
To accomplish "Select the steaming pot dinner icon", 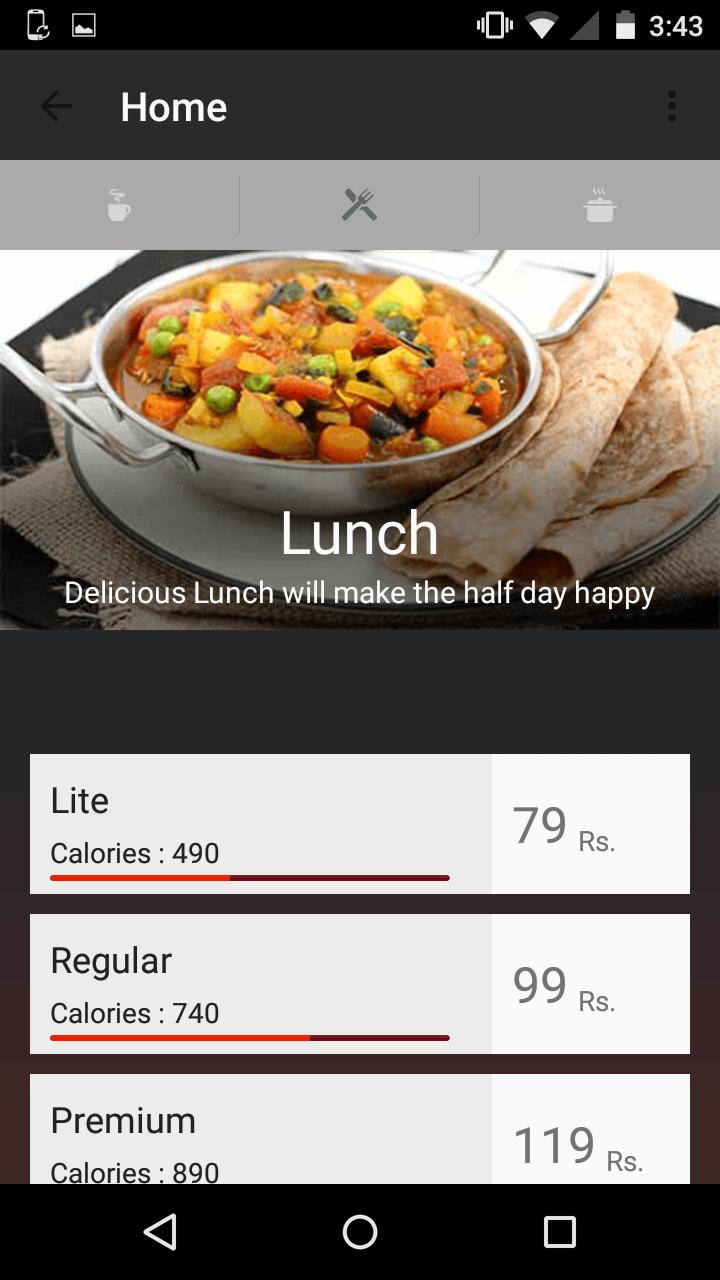I will point(600,204).
